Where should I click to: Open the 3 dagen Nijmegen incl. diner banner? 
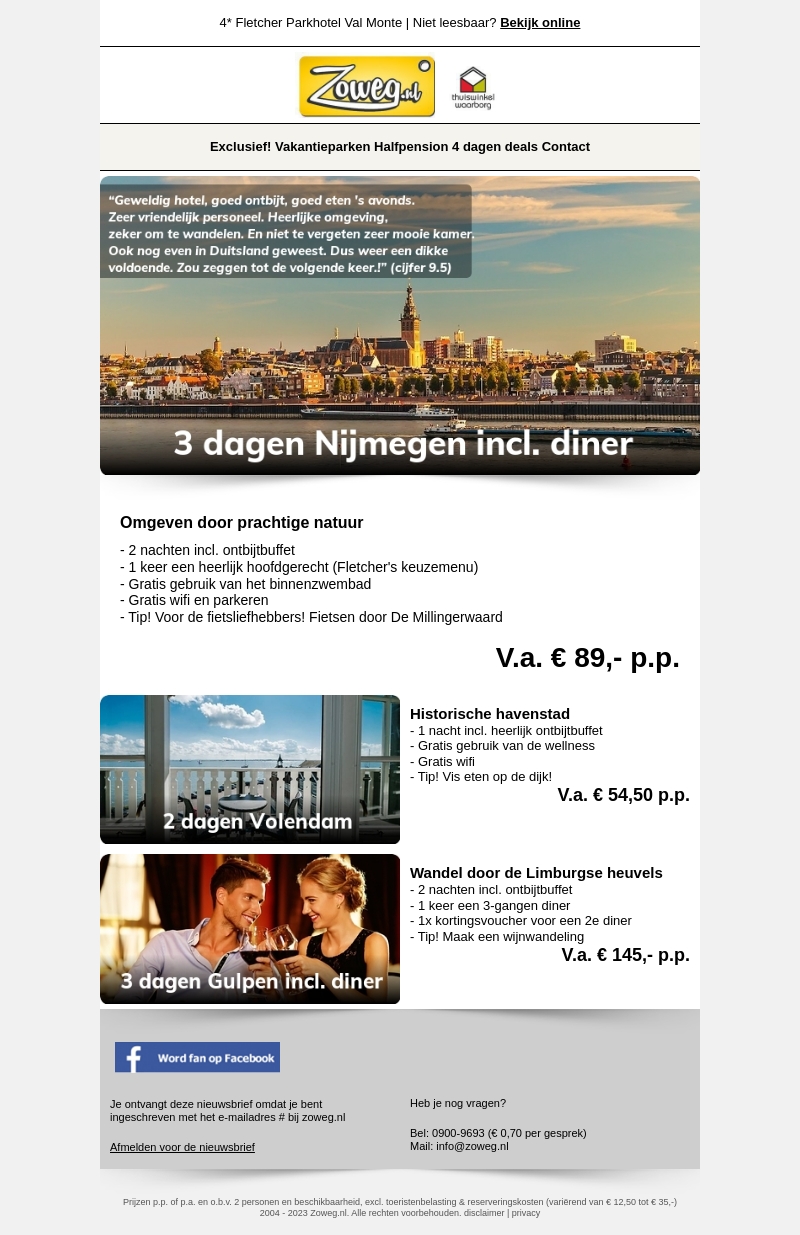[400, 325]
